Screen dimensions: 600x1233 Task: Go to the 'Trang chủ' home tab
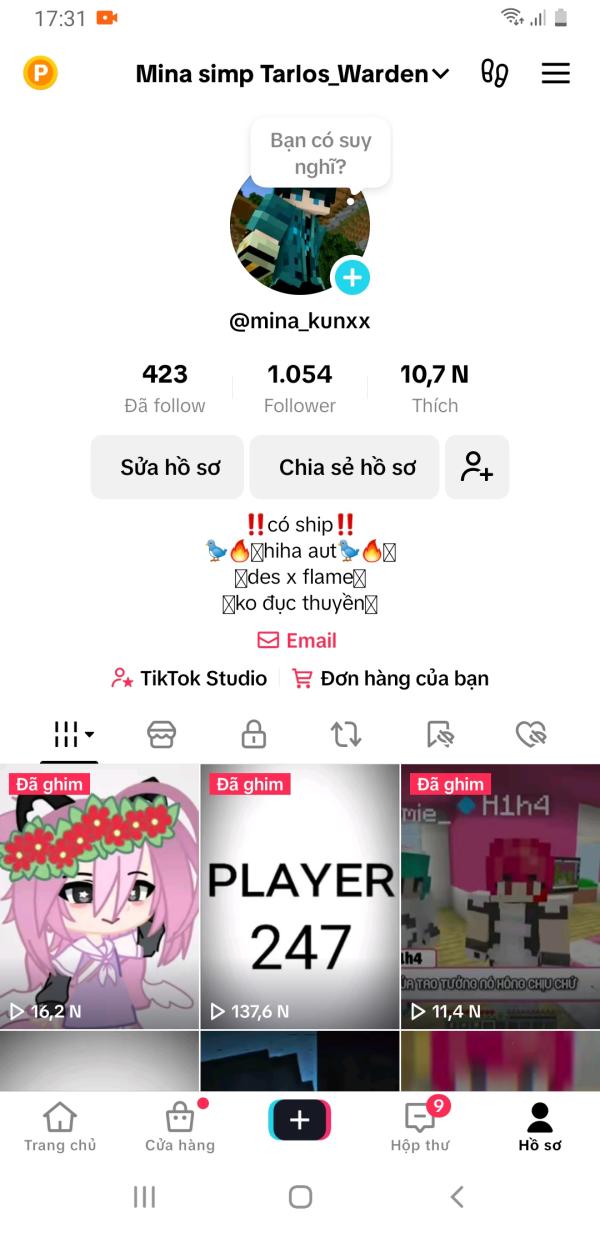click(60, 1126)
